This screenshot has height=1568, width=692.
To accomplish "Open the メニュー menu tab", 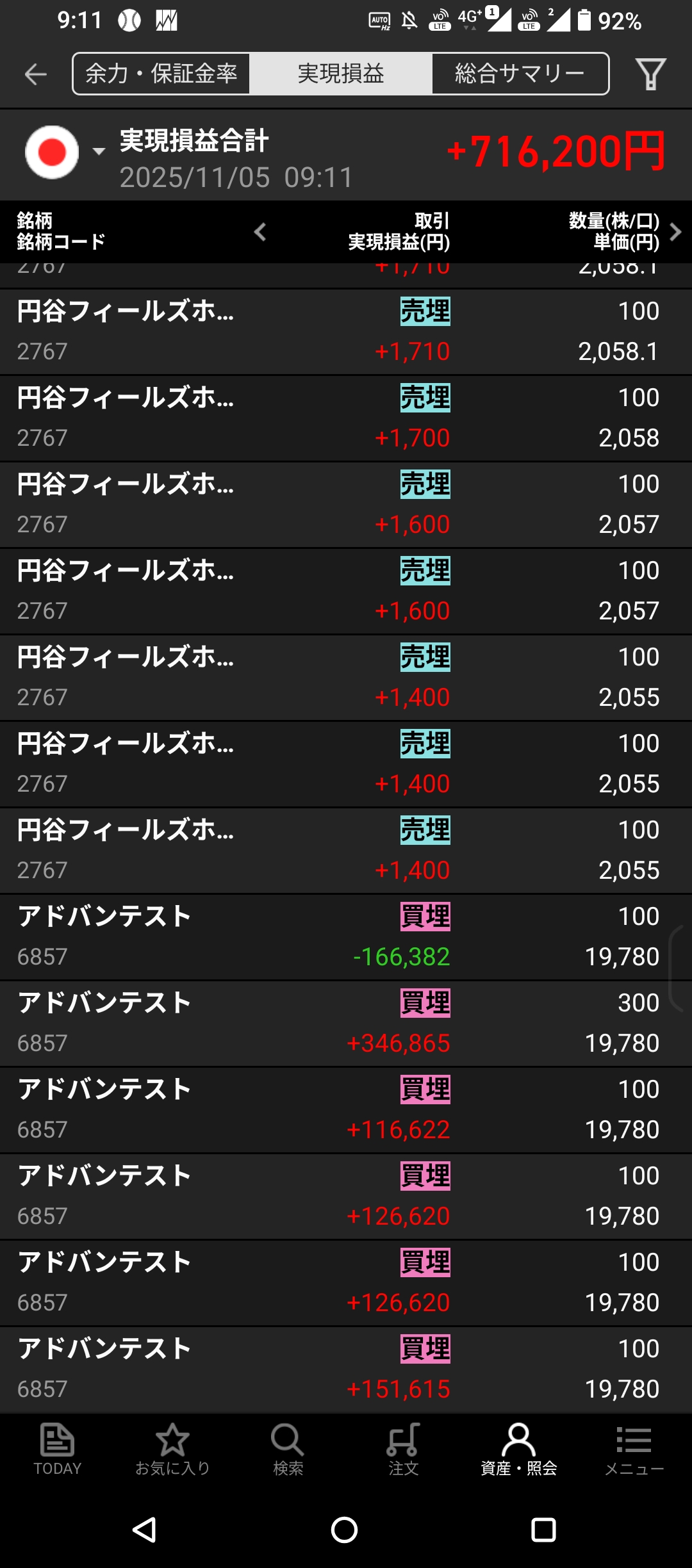I will tap(634, 1450).
